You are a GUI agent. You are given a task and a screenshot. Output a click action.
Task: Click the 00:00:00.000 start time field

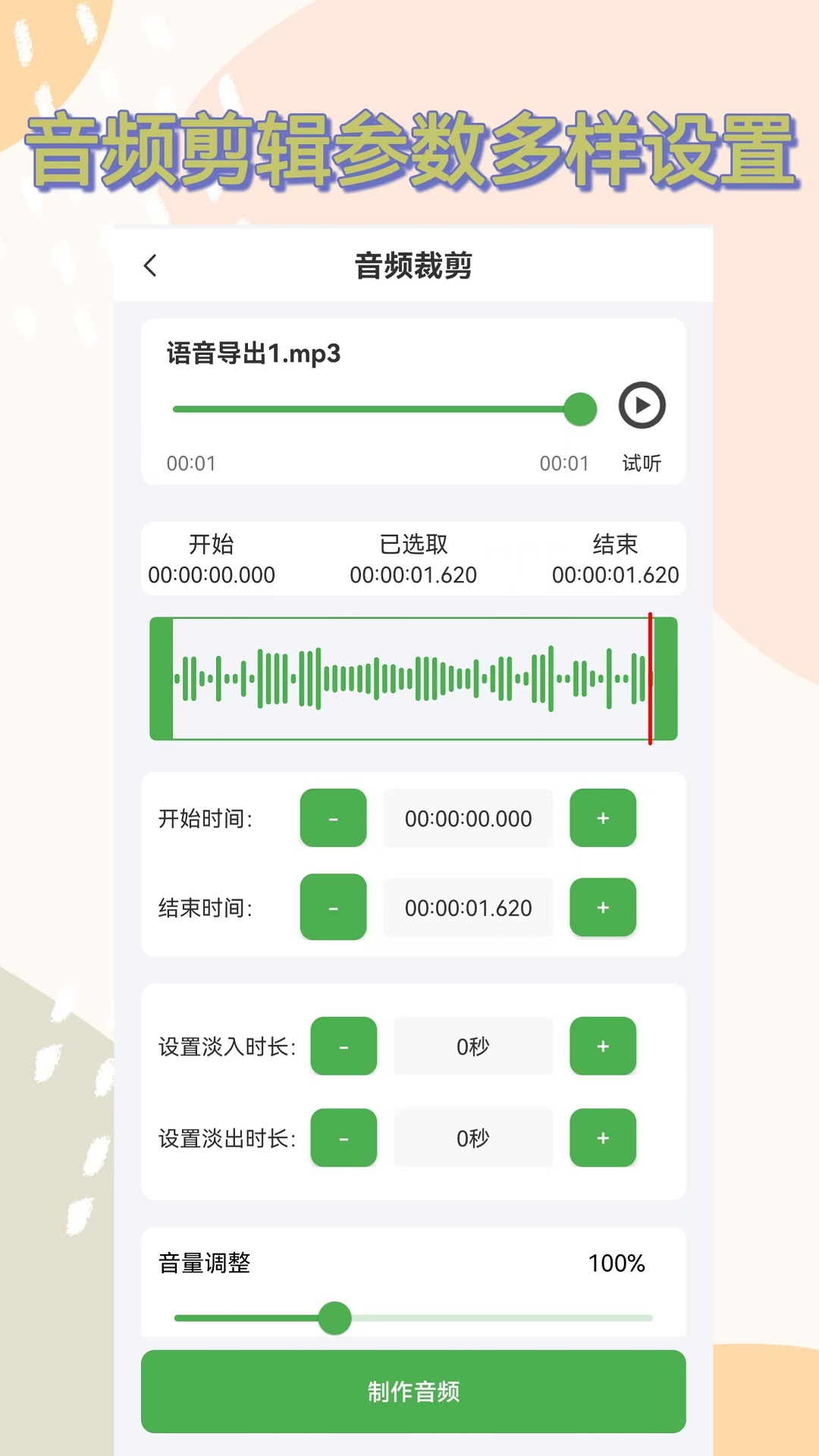click(468, 818)
